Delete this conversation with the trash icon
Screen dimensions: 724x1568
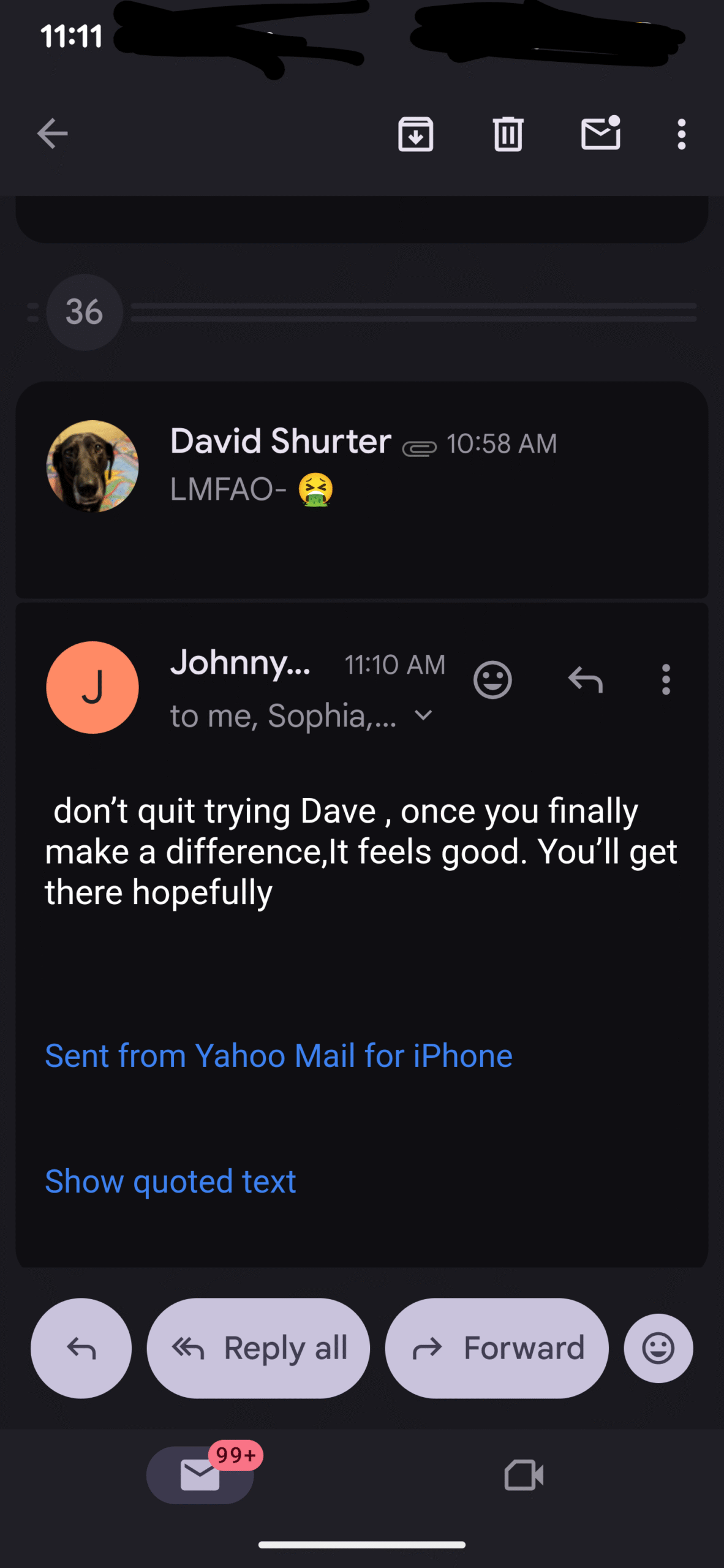click(508, 134)
